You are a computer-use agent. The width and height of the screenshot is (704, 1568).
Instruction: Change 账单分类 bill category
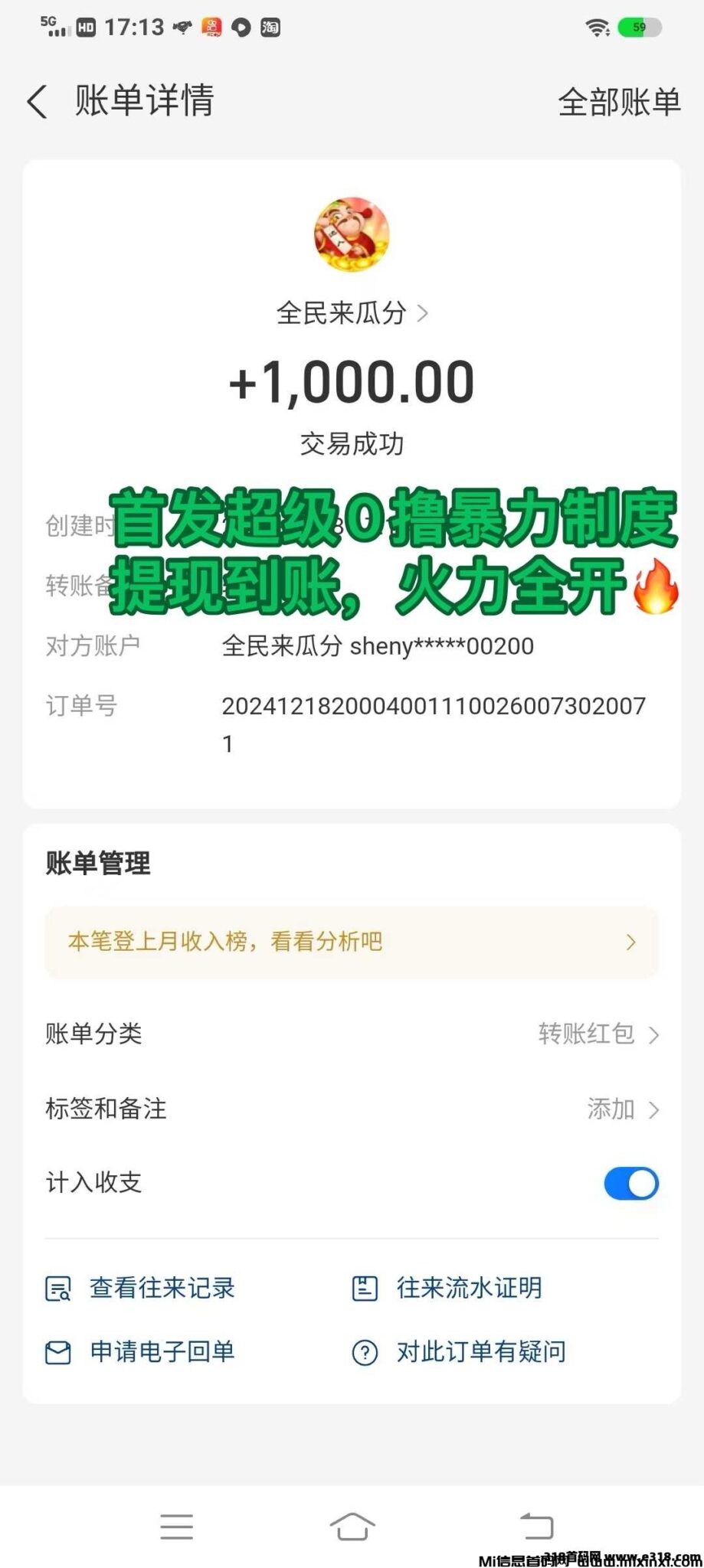[x=598, y=1034]
